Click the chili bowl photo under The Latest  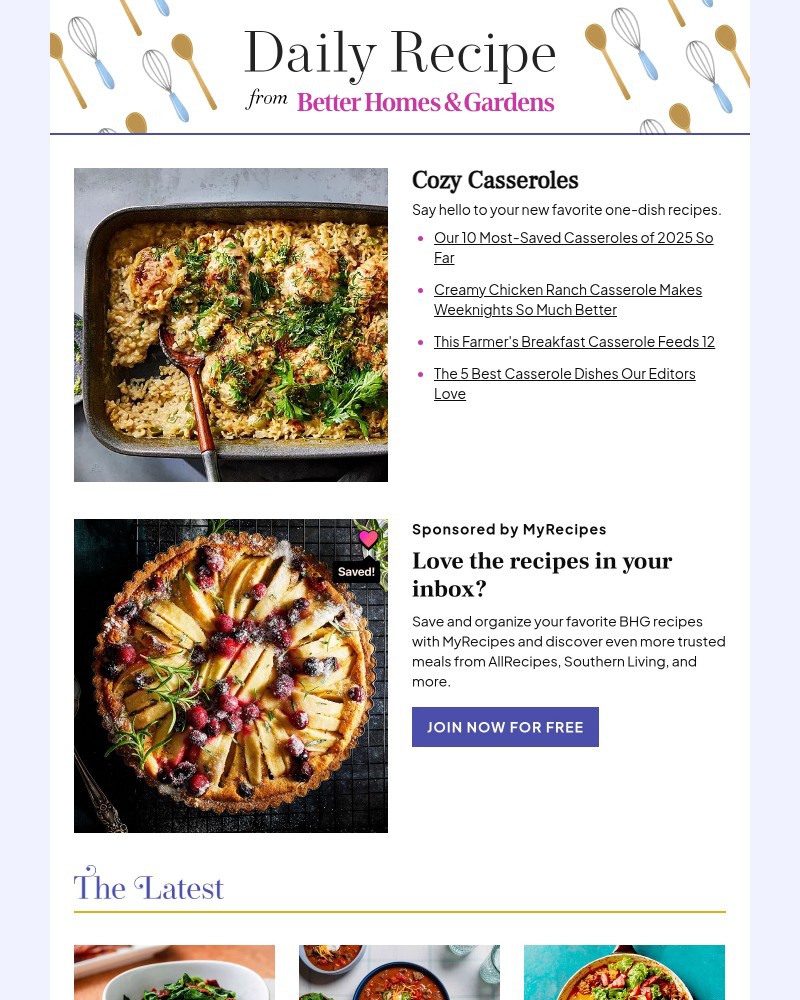tap(399, 975)
